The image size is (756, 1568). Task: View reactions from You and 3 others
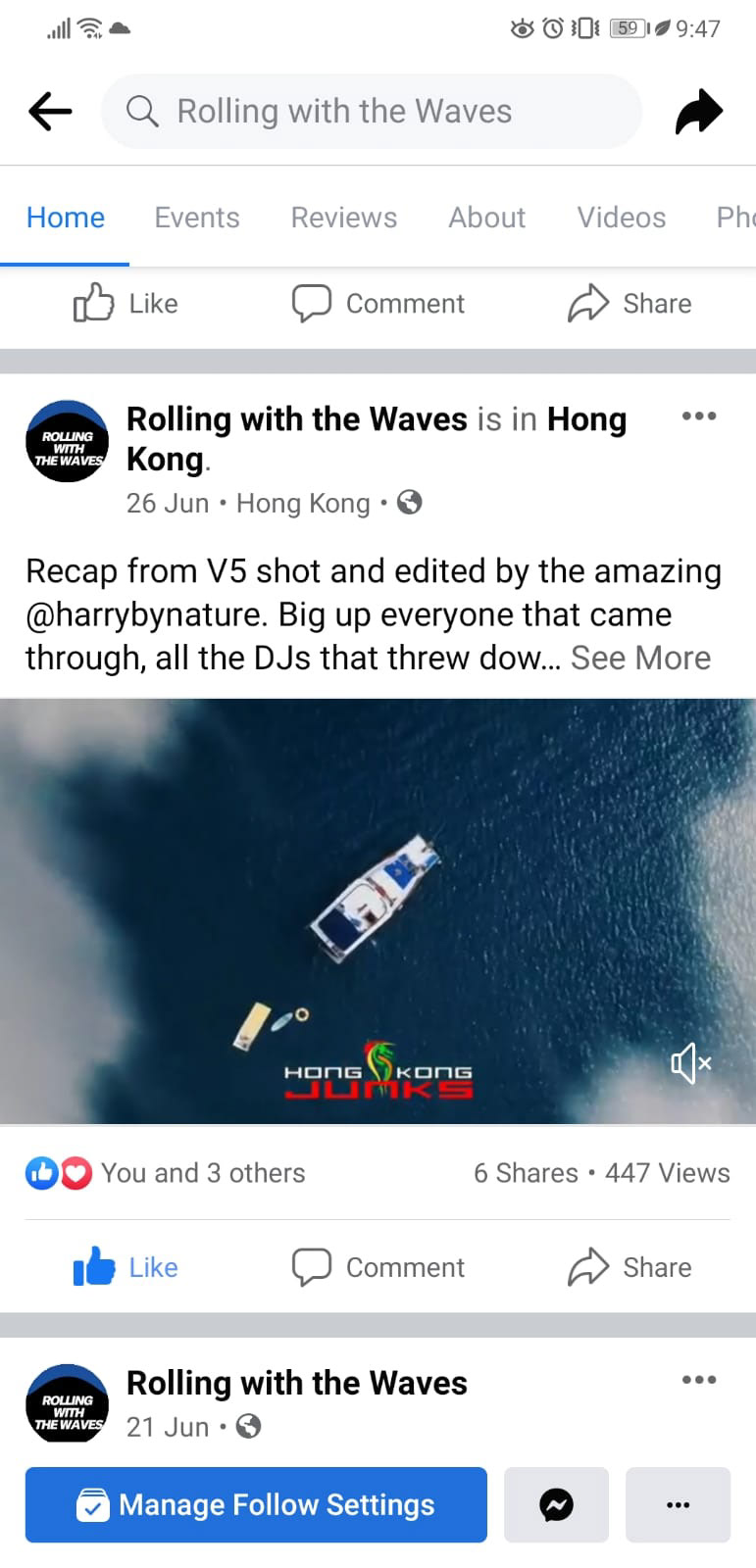coord(166,1173)
